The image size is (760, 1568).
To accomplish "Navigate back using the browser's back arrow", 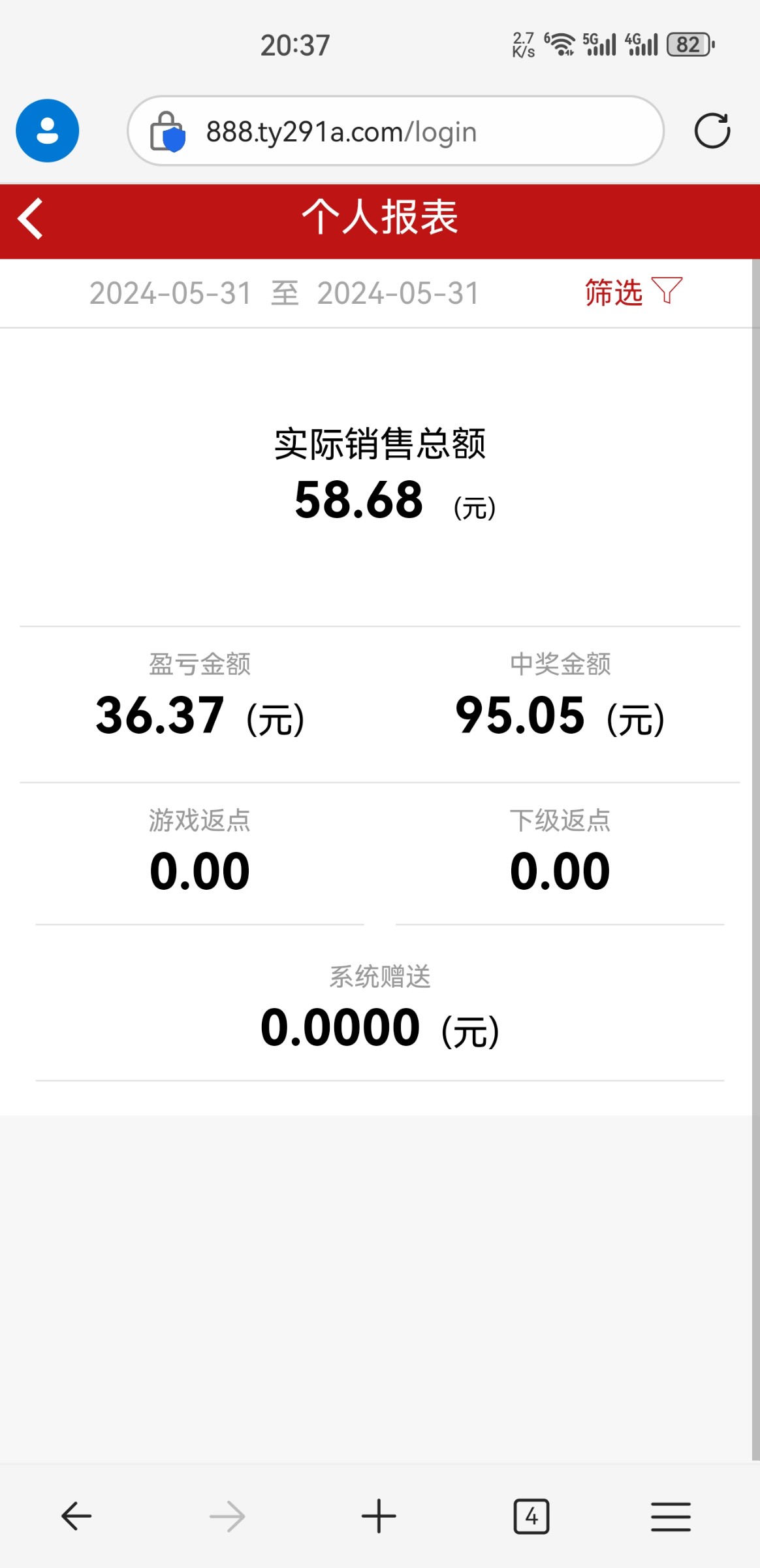I will (76, 1516).
